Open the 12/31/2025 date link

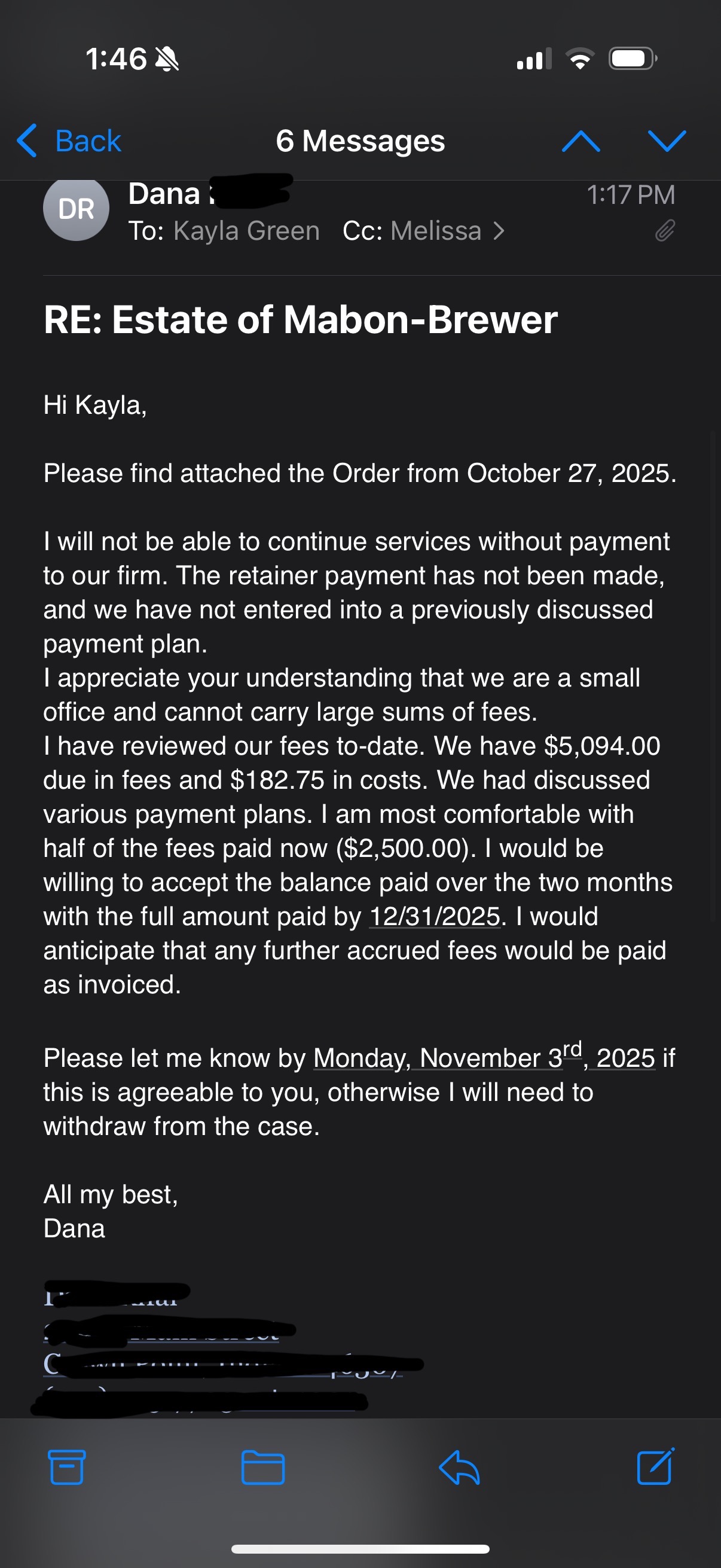(x=435, y=916)
